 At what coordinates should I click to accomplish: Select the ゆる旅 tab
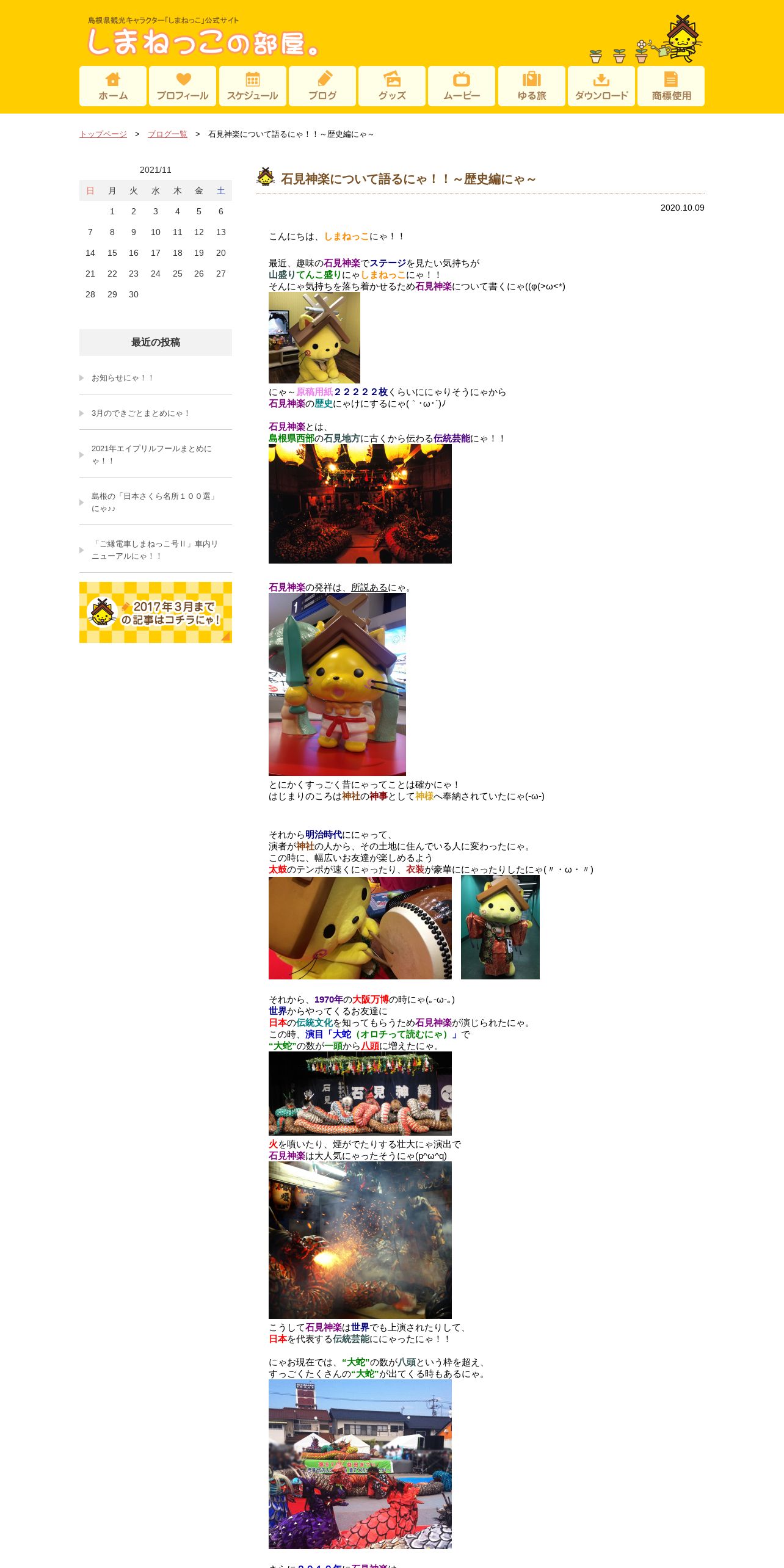click(532, 86)
